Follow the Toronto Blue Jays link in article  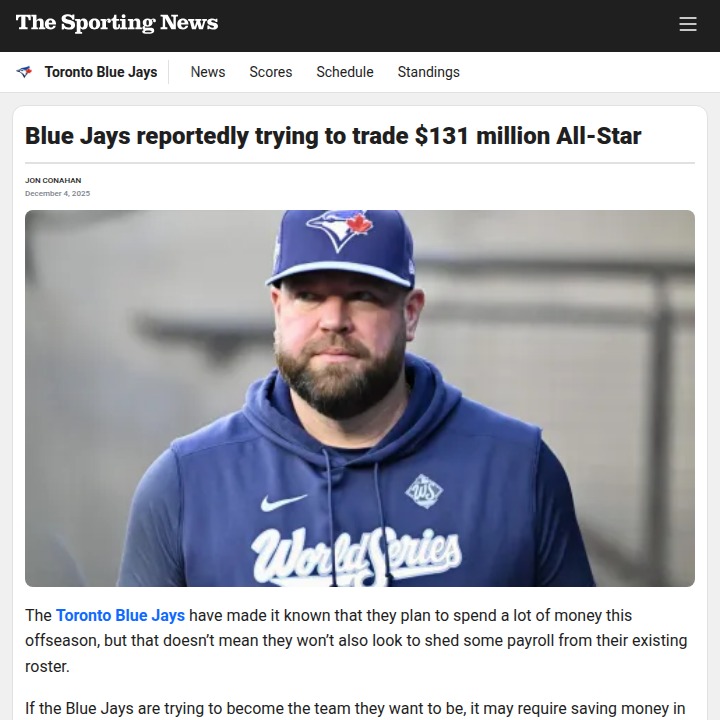[120, 615]
